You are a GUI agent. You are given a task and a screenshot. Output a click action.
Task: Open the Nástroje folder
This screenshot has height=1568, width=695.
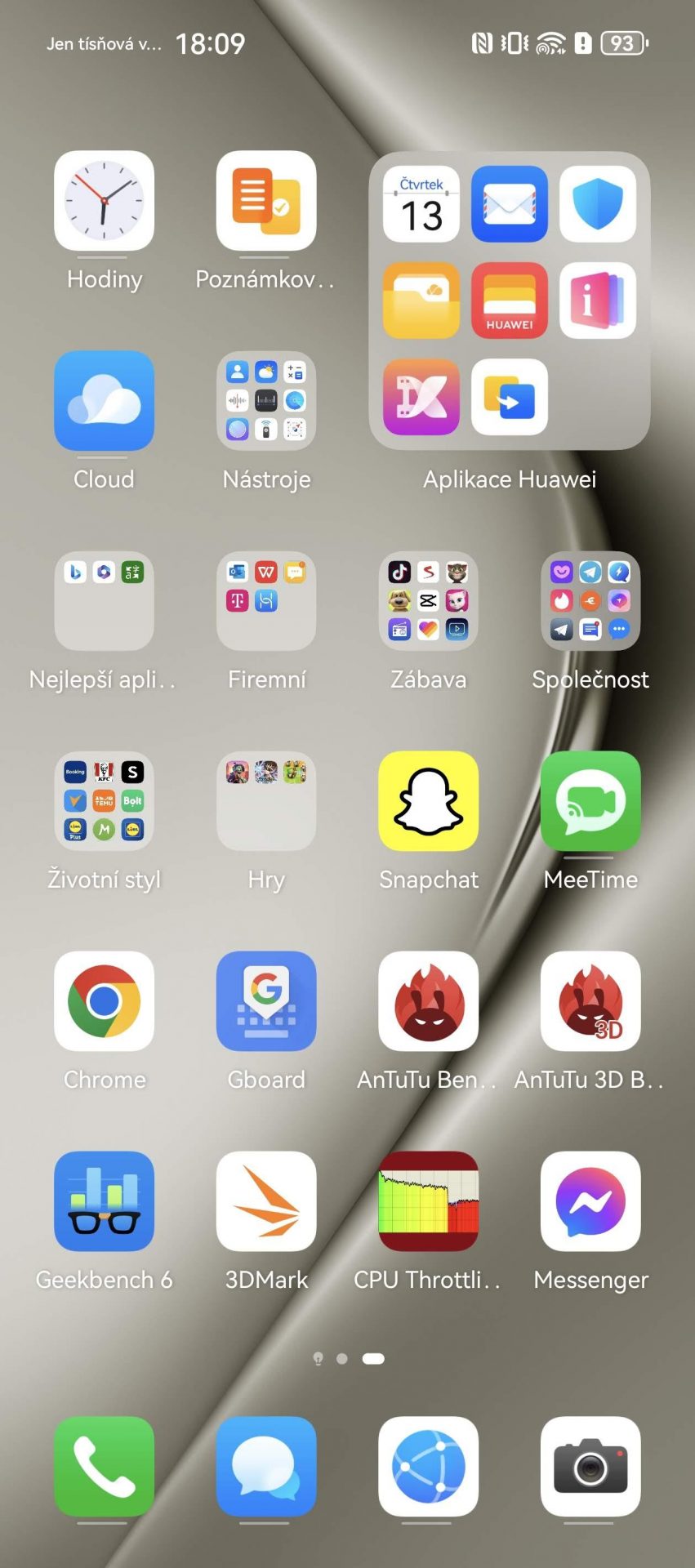click(265, 401)
